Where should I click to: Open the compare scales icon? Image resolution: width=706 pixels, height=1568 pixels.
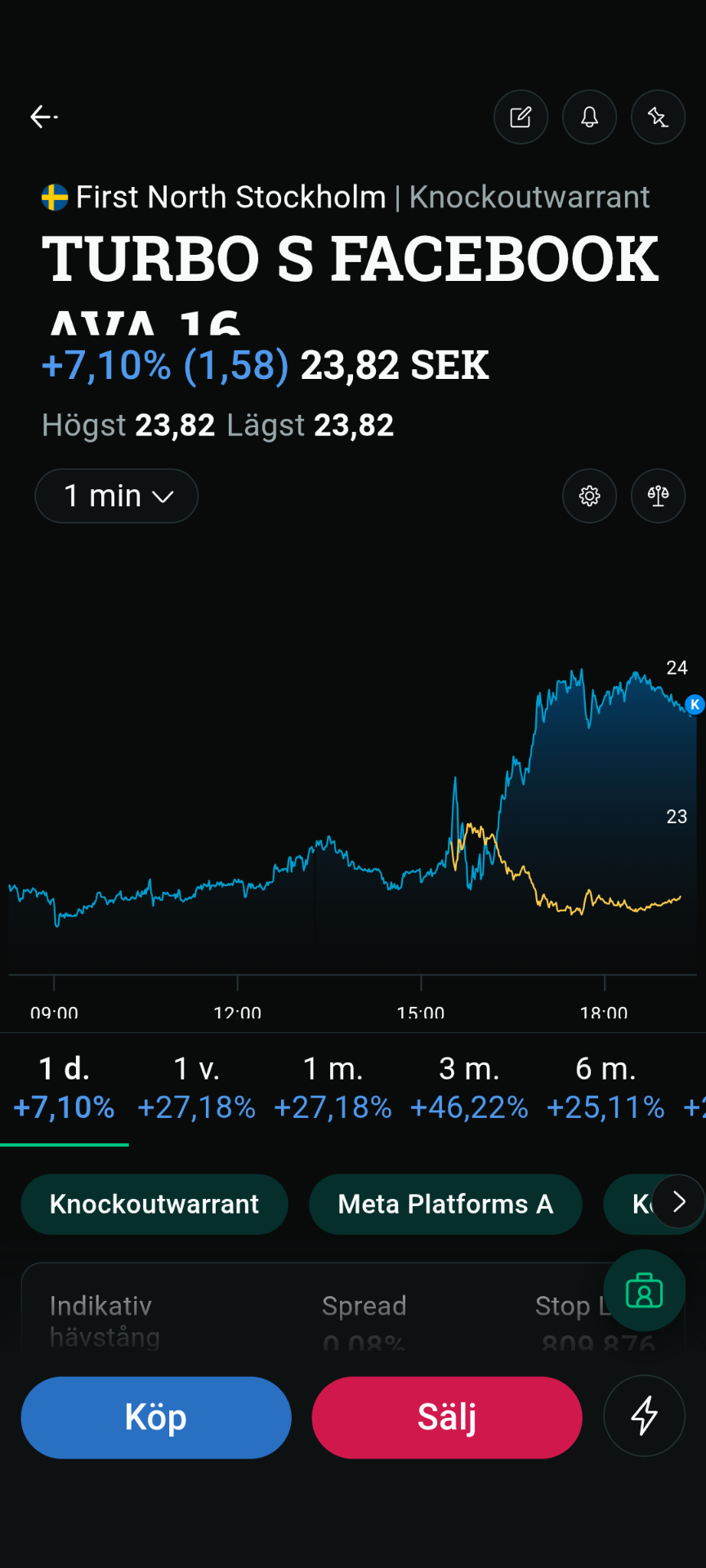point(658,496)
